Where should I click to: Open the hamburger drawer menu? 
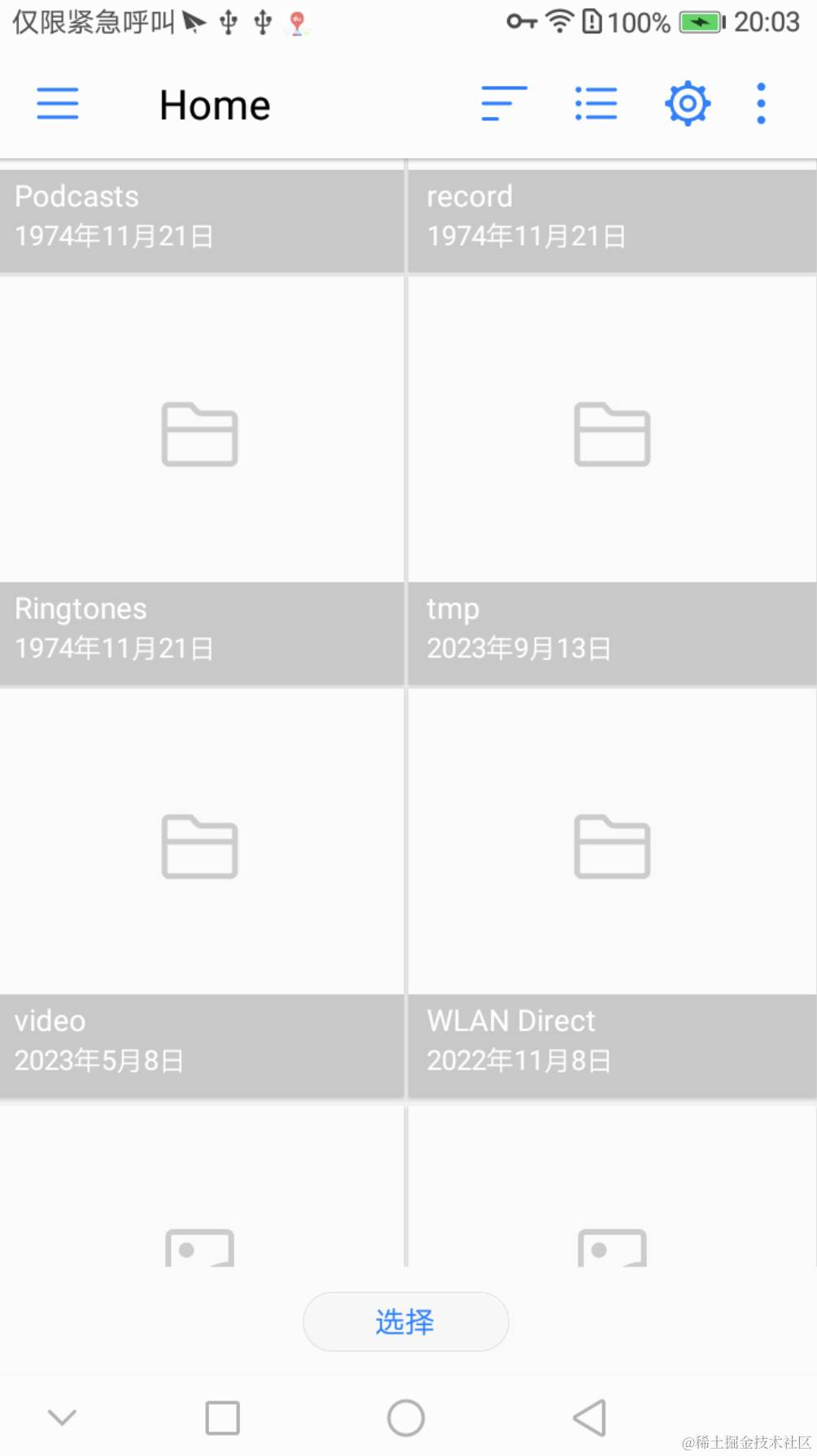[58, 104]
